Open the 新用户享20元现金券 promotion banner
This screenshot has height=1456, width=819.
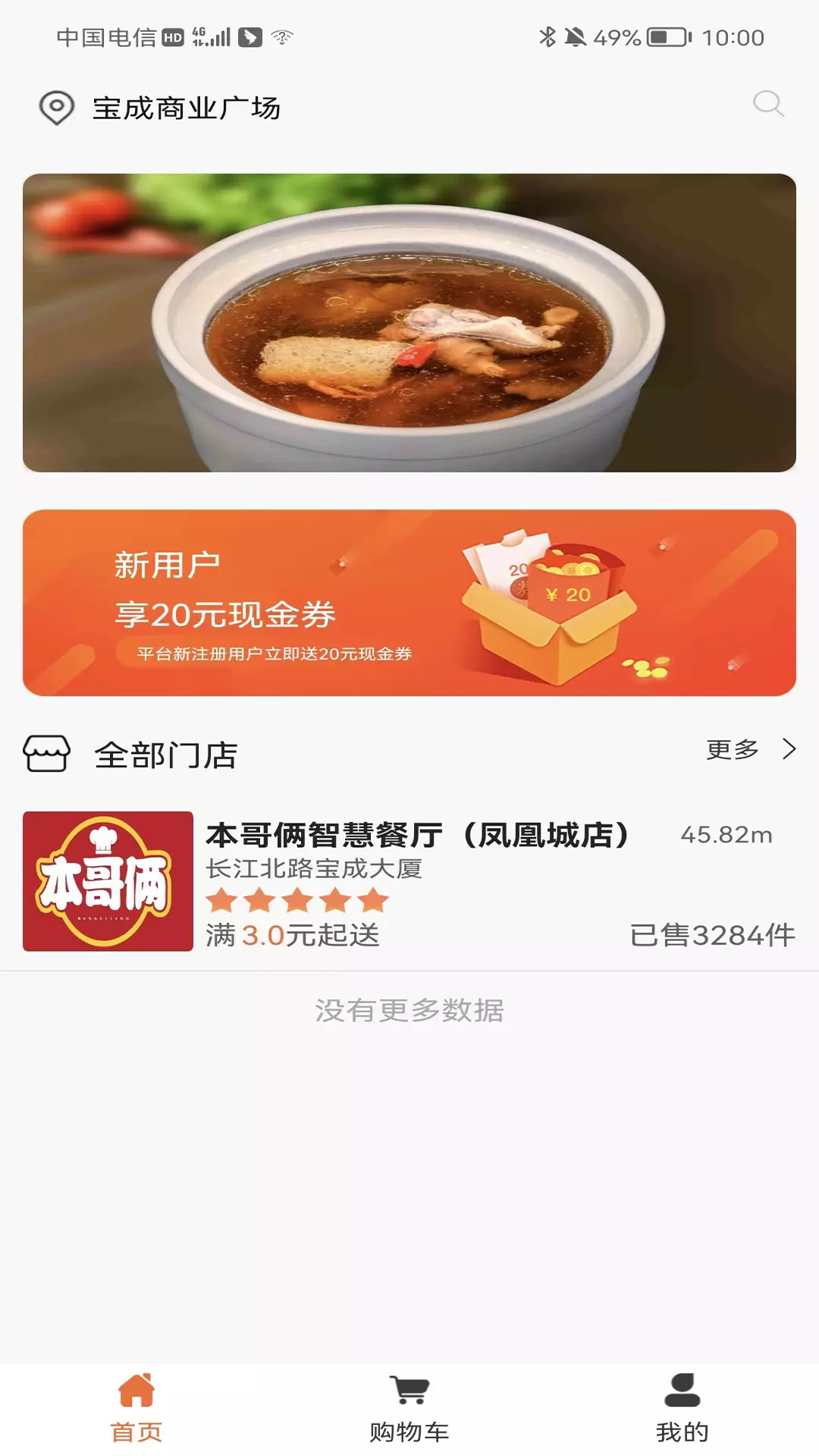(x=409, y=603)
